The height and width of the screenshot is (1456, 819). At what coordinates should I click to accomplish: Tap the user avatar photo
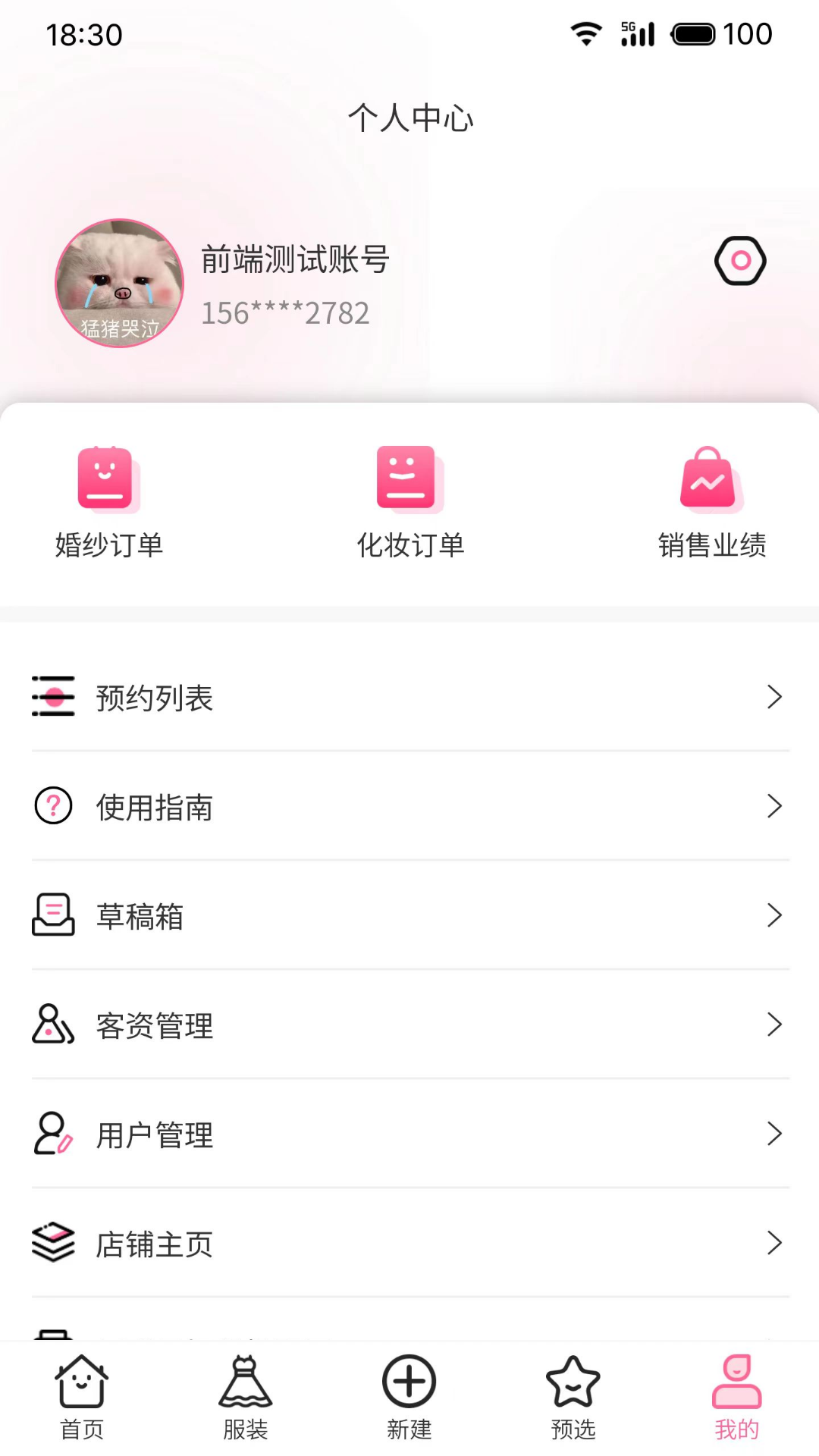pos(119,284)
